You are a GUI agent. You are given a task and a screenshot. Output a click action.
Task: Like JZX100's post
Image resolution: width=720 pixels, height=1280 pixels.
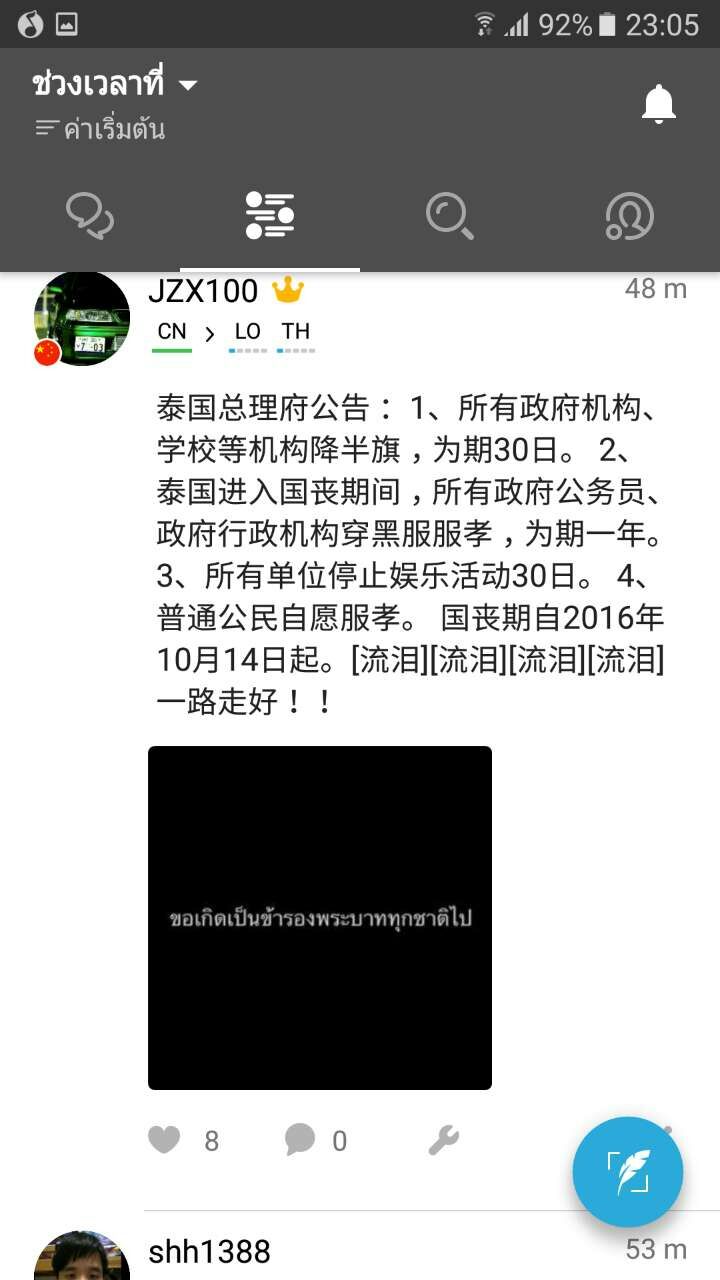tap(165, 1140)
